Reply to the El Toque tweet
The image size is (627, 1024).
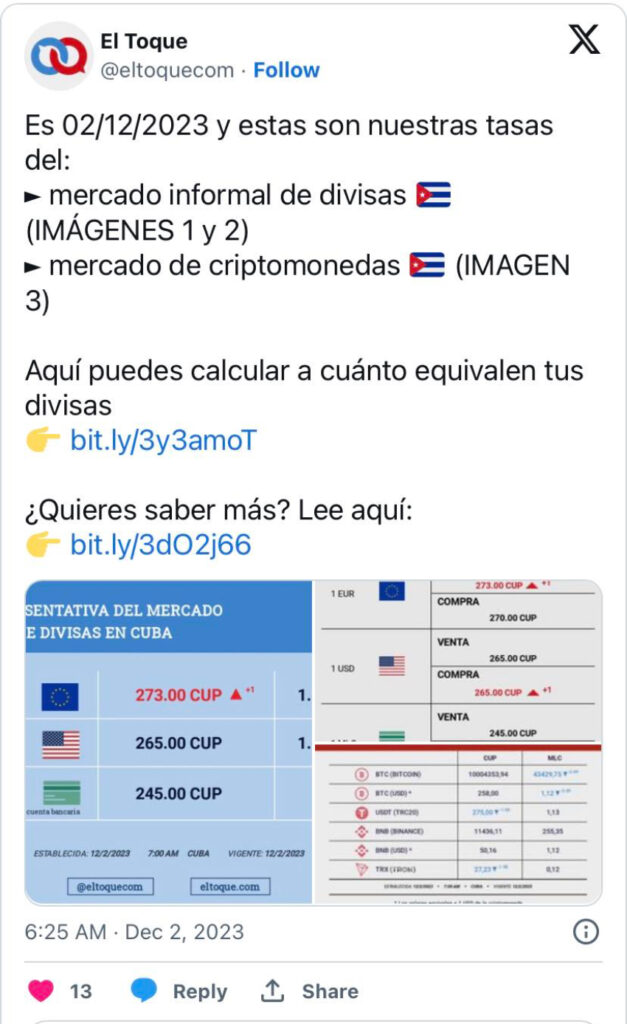click(x=179, y=991)
